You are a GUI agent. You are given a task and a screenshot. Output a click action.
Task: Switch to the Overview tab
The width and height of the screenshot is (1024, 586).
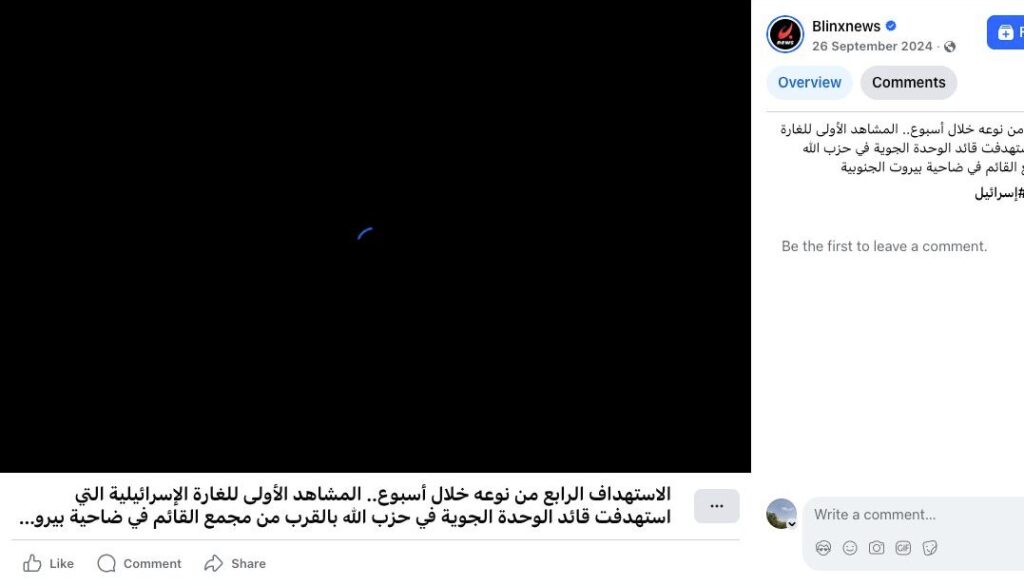pos(809,83)
